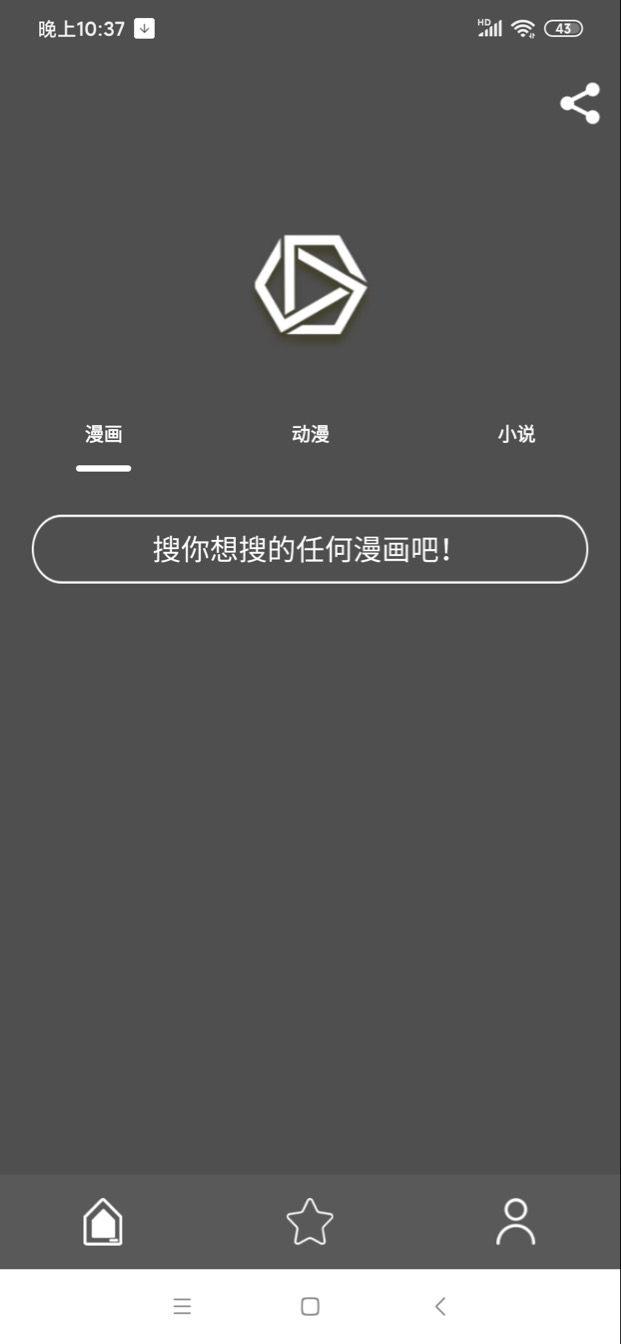Open the system recent apps menu
This screenshot has height=1344, width=621.
pos(182,1306)
